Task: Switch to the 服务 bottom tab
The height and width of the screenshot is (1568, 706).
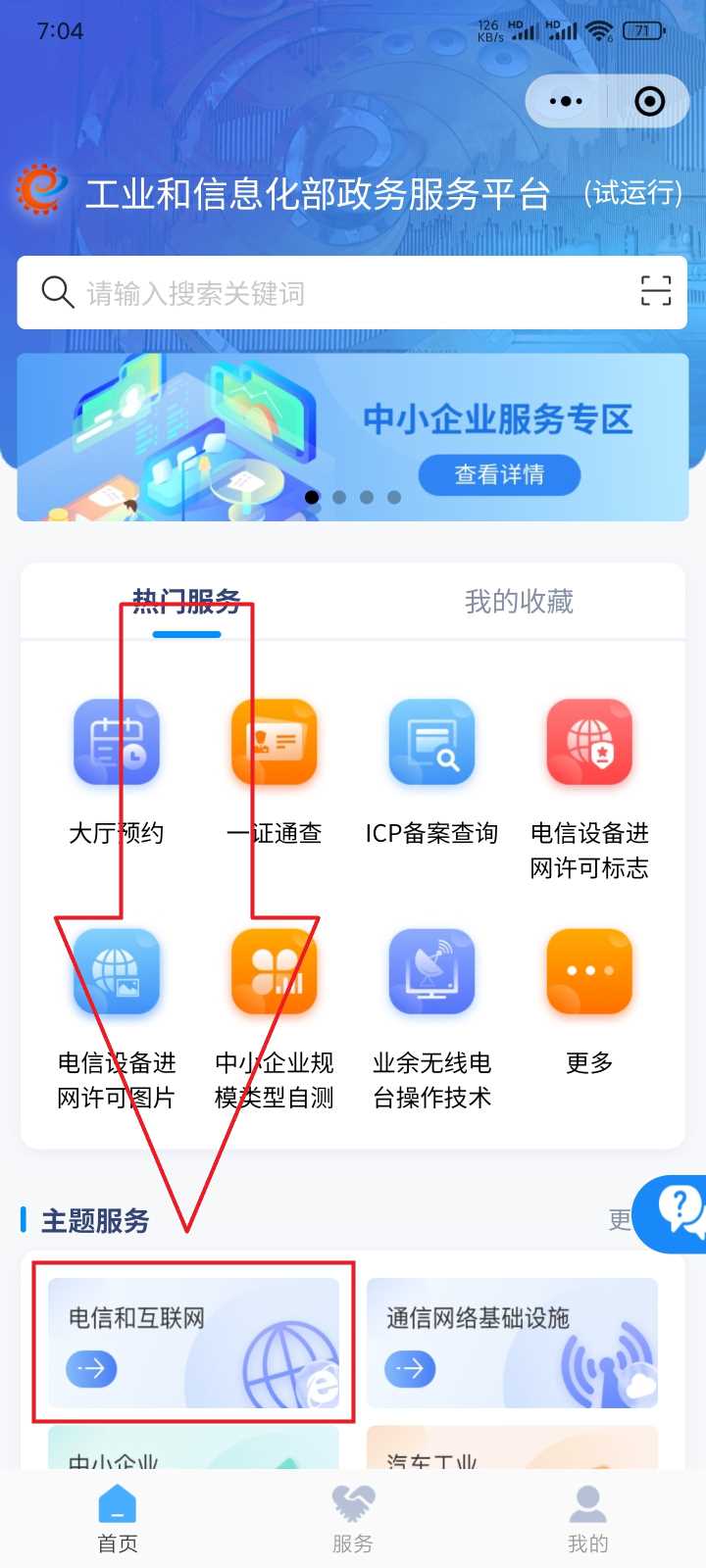Action: tap(353, 1519)
